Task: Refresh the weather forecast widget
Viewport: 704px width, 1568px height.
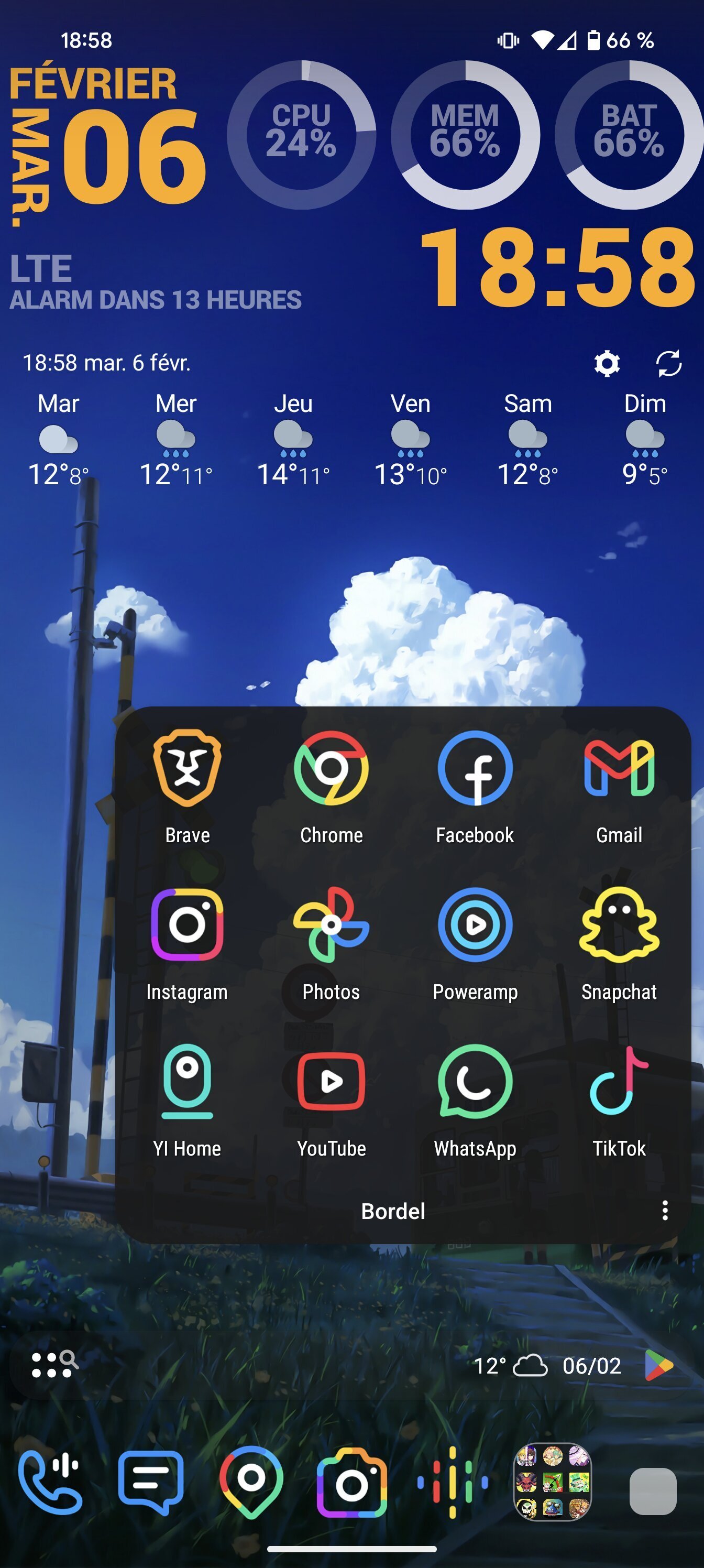Action: (668, 363)
